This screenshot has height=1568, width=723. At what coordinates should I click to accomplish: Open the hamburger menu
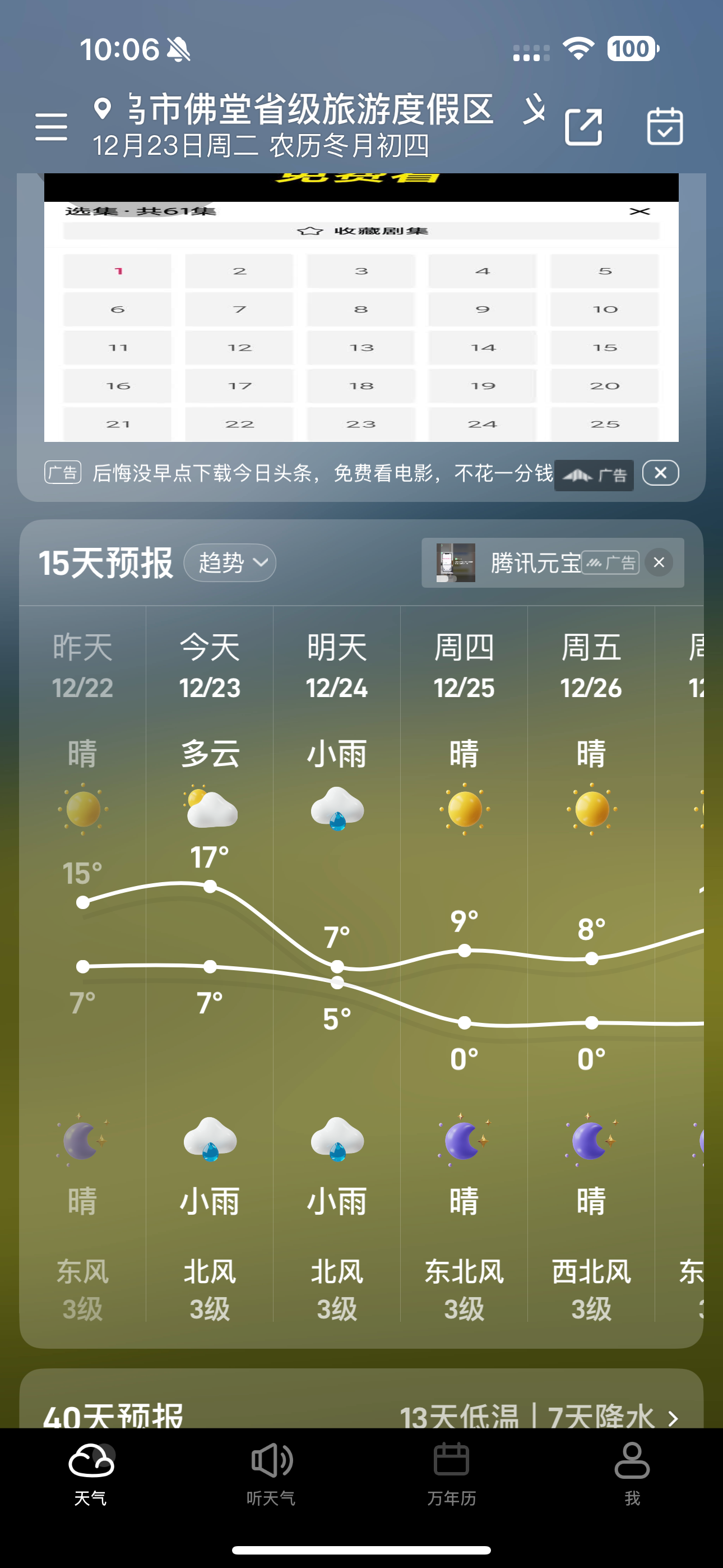point(51,127)
